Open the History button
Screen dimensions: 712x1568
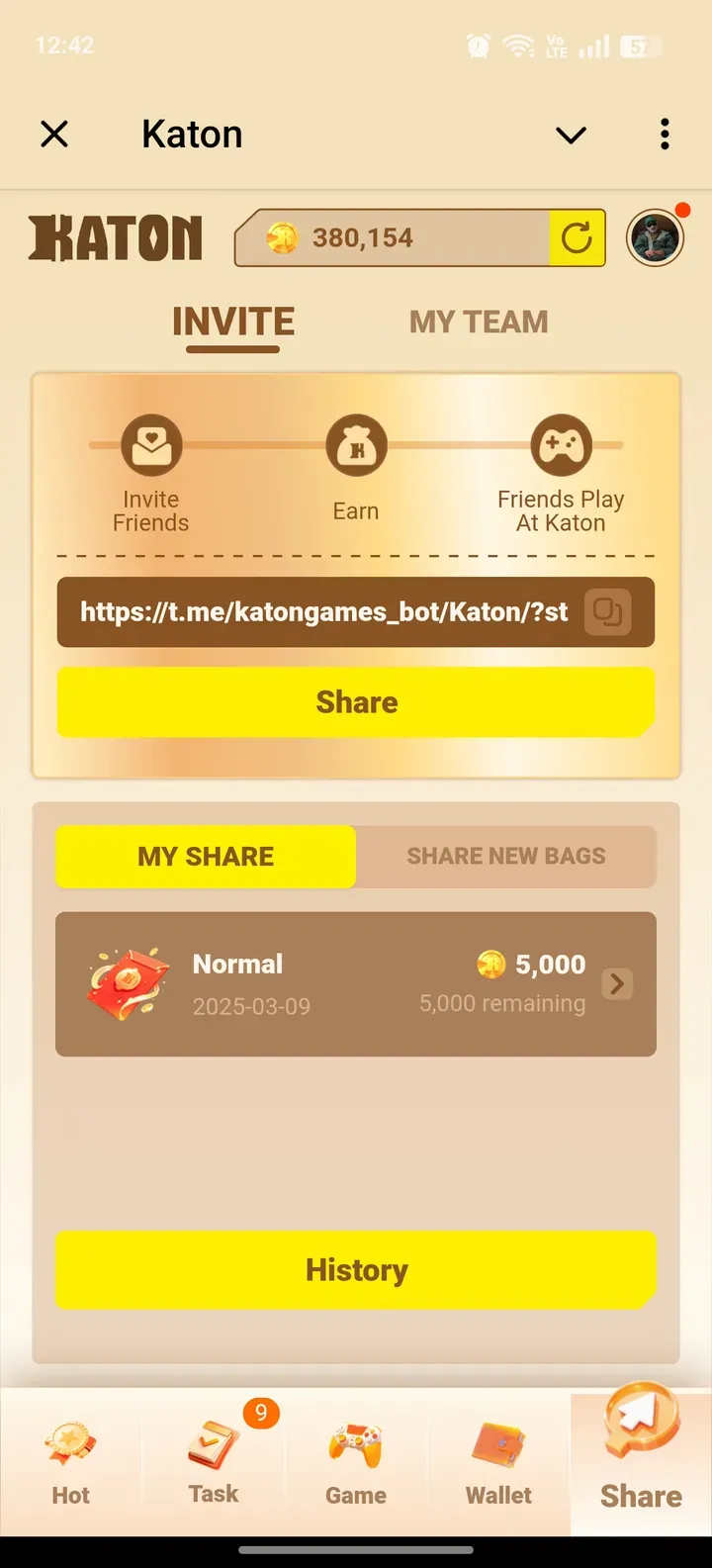pos(356,1270)
